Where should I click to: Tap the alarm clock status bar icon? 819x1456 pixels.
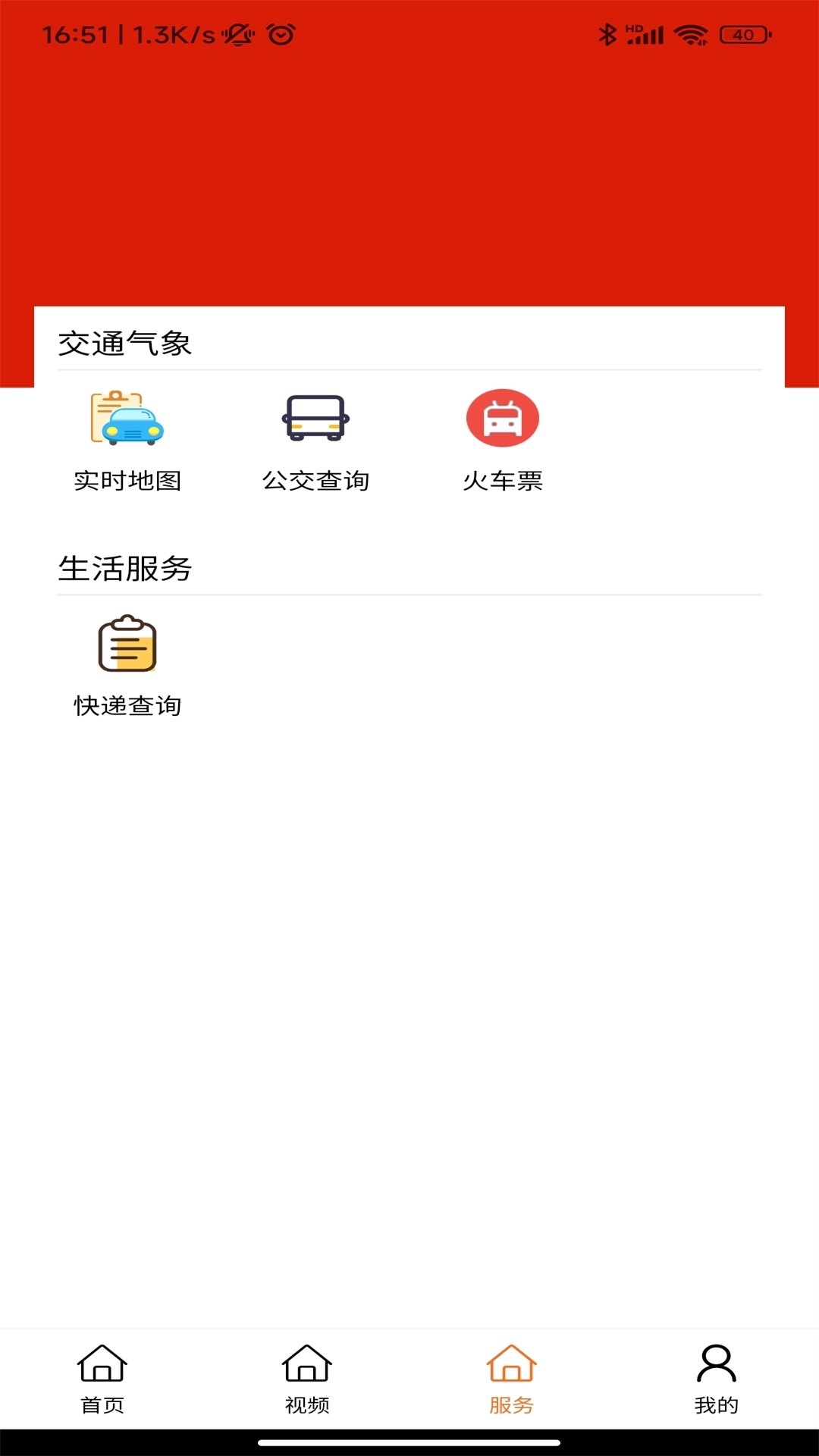tap(281, 35)
